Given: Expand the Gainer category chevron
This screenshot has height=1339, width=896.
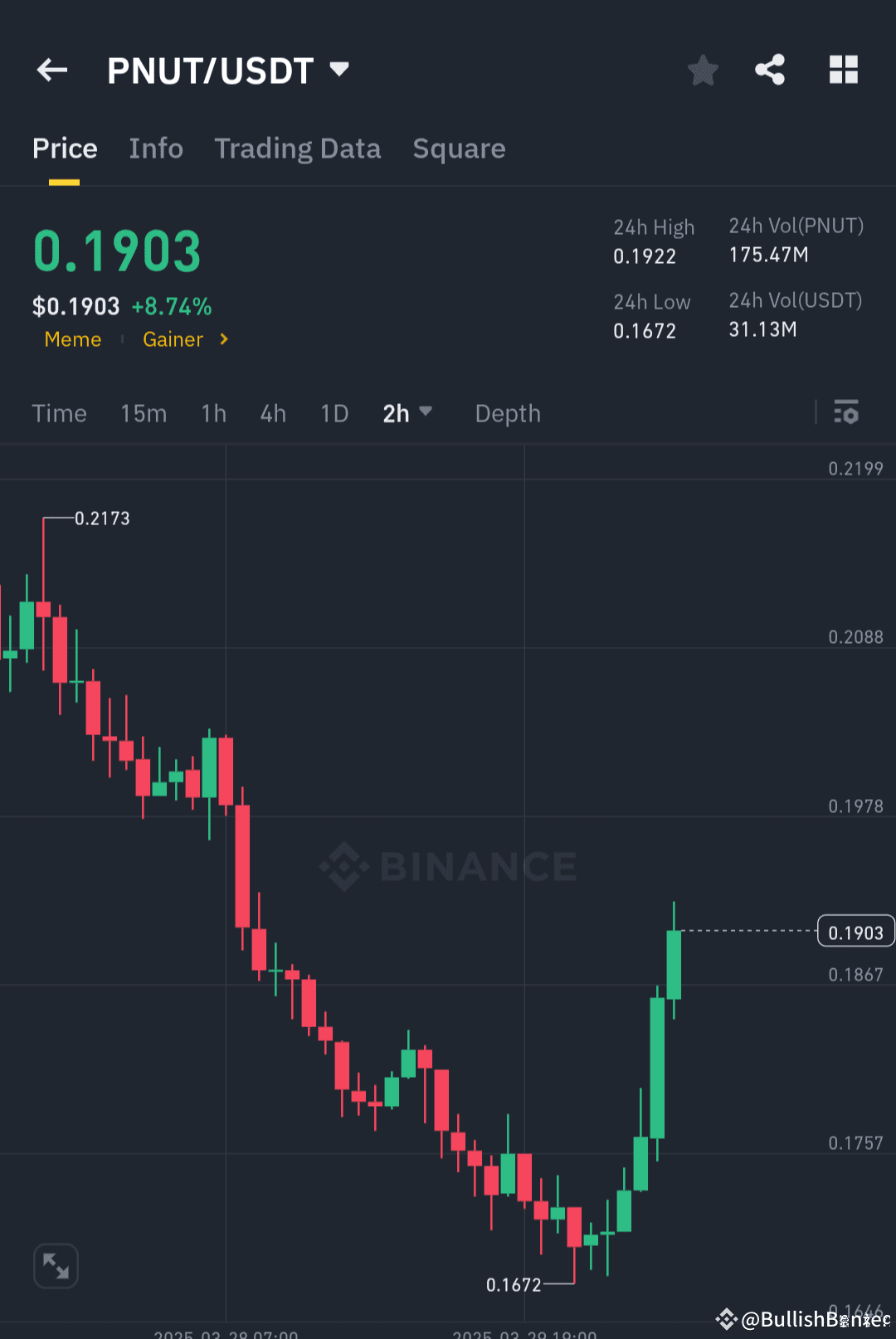Looking at the screenshot, I should [222, 338].
